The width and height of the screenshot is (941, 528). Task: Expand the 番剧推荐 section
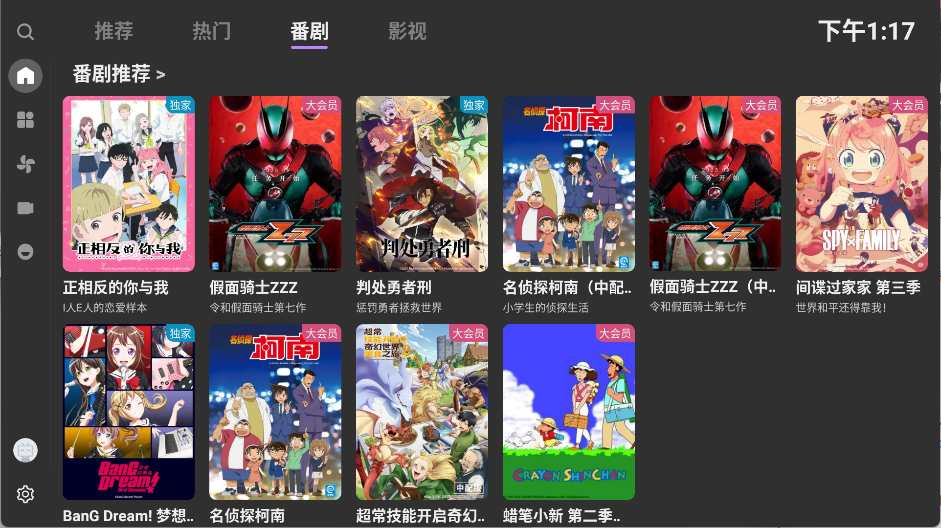119,73
